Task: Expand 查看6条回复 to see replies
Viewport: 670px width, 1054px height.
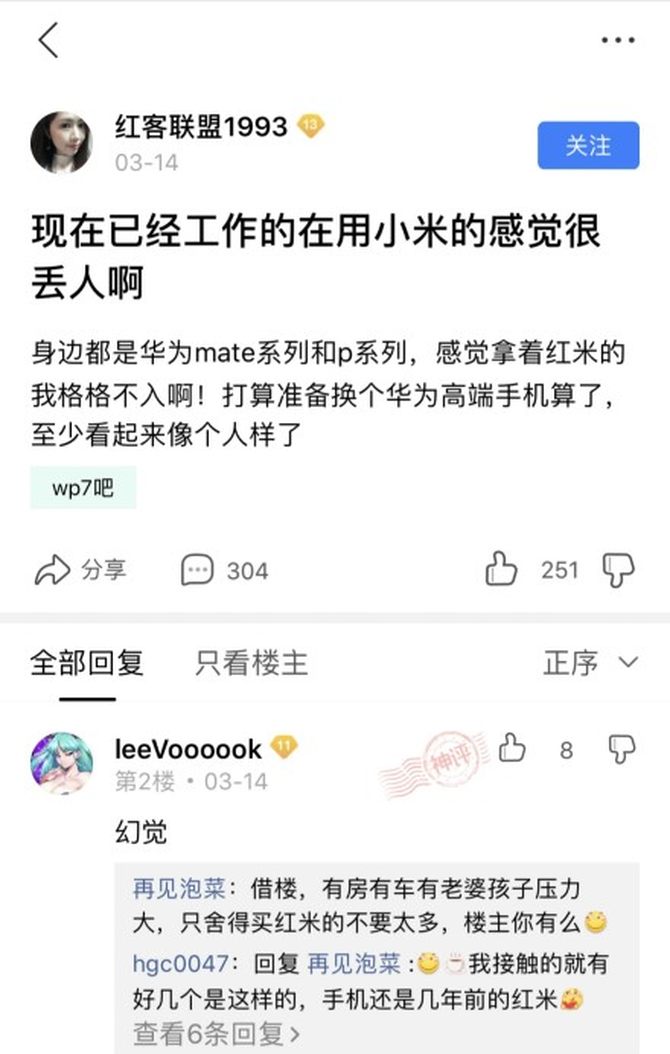Action: (217, 1033)
